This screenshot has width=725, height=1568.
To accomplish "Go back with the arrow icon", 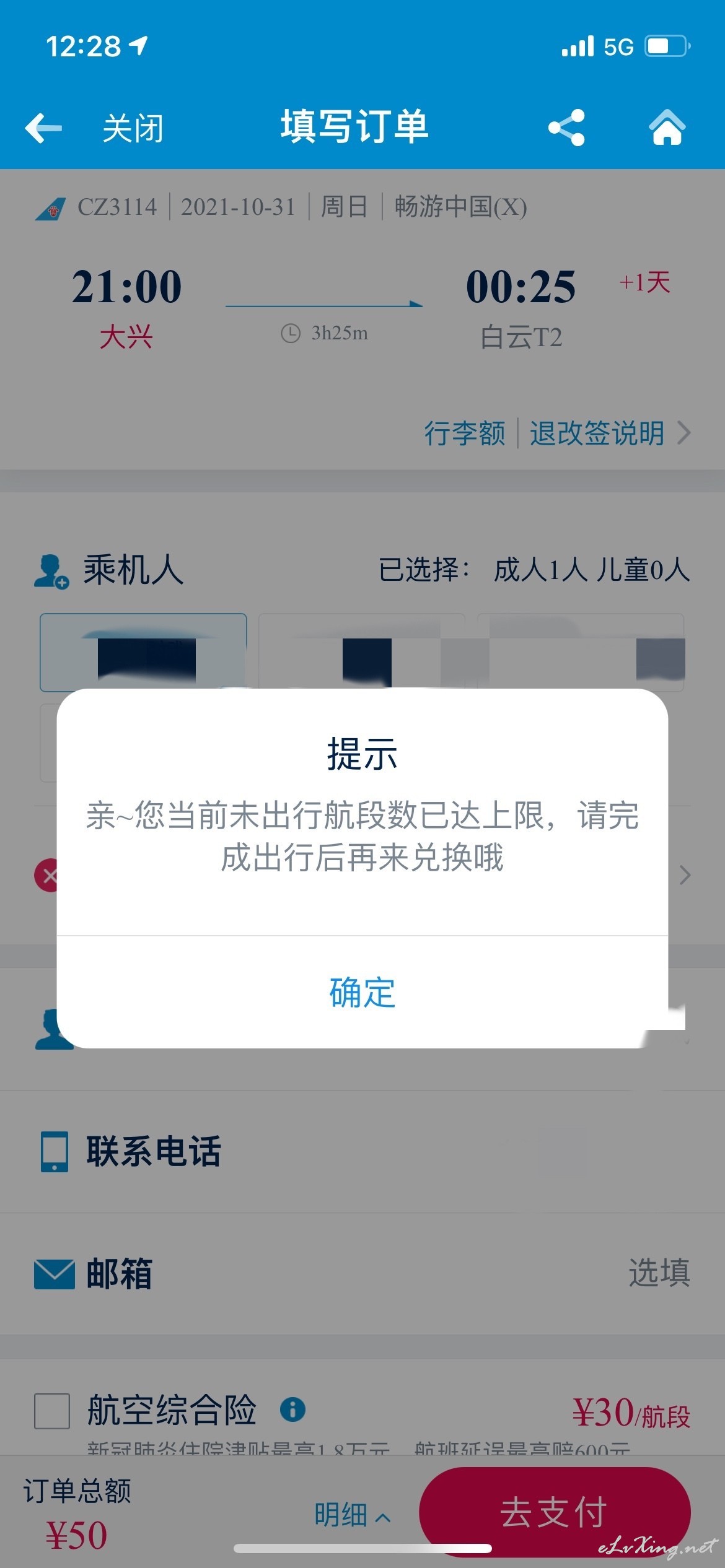I will (x=43, y=128).
